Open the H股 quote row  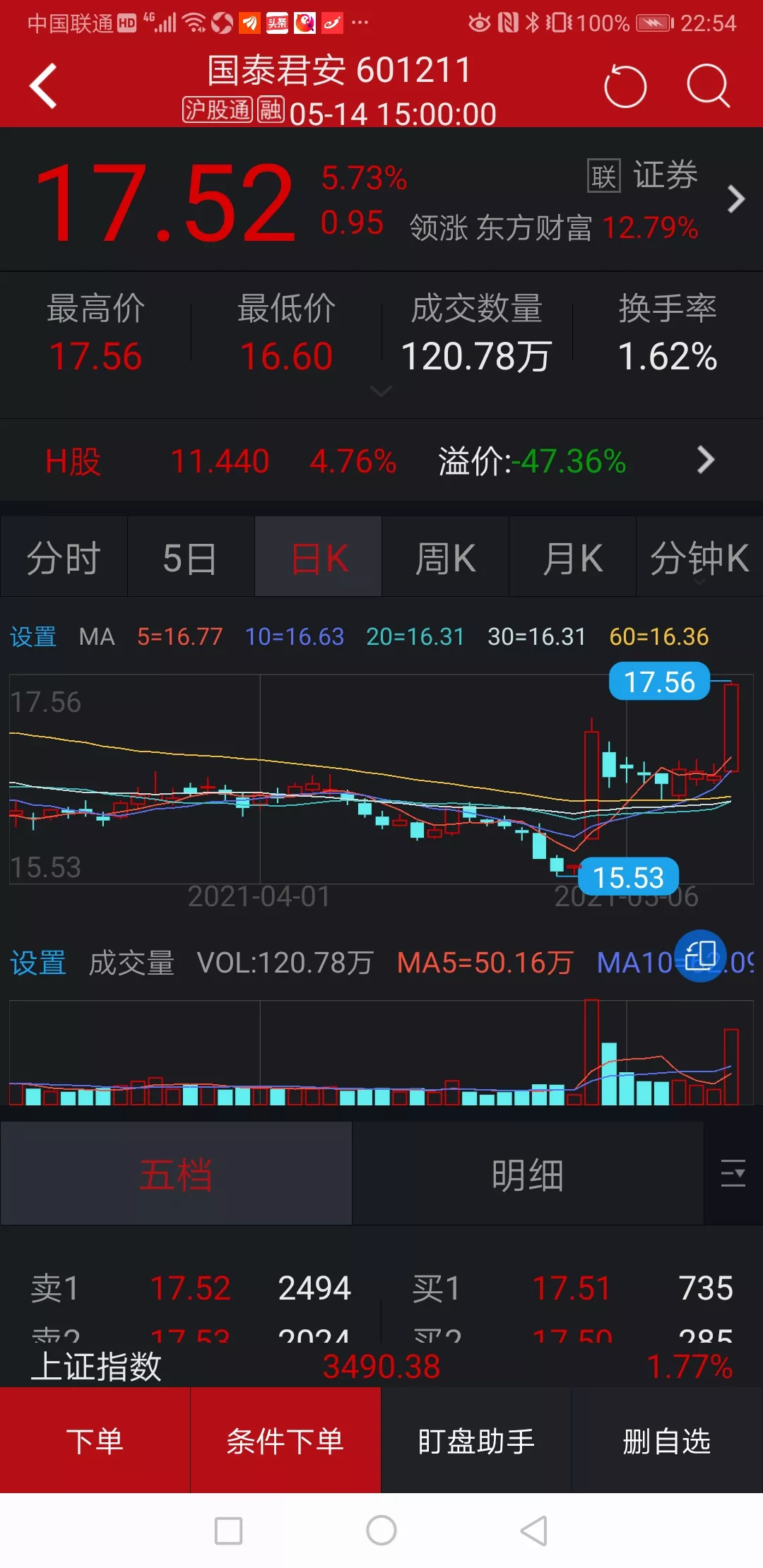pos(380,461)
